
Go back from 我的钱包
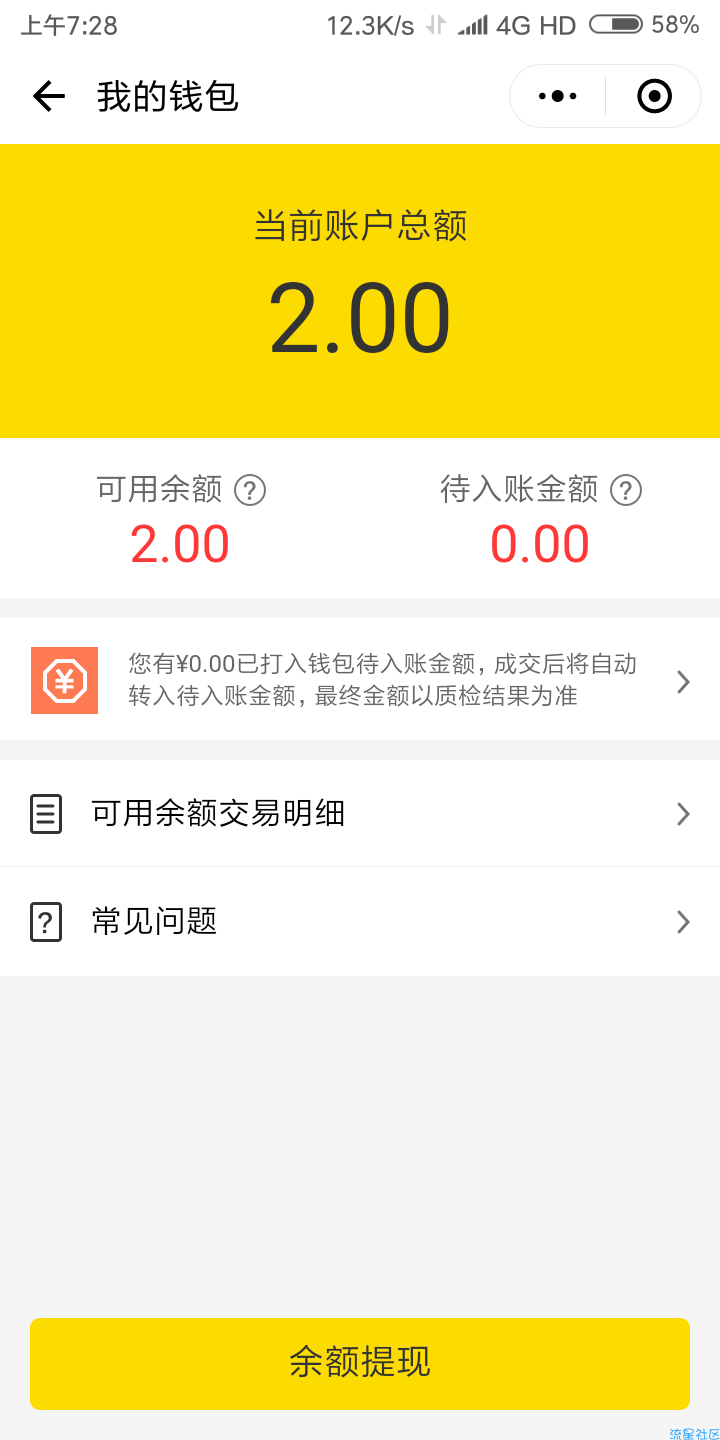point(48,96)
